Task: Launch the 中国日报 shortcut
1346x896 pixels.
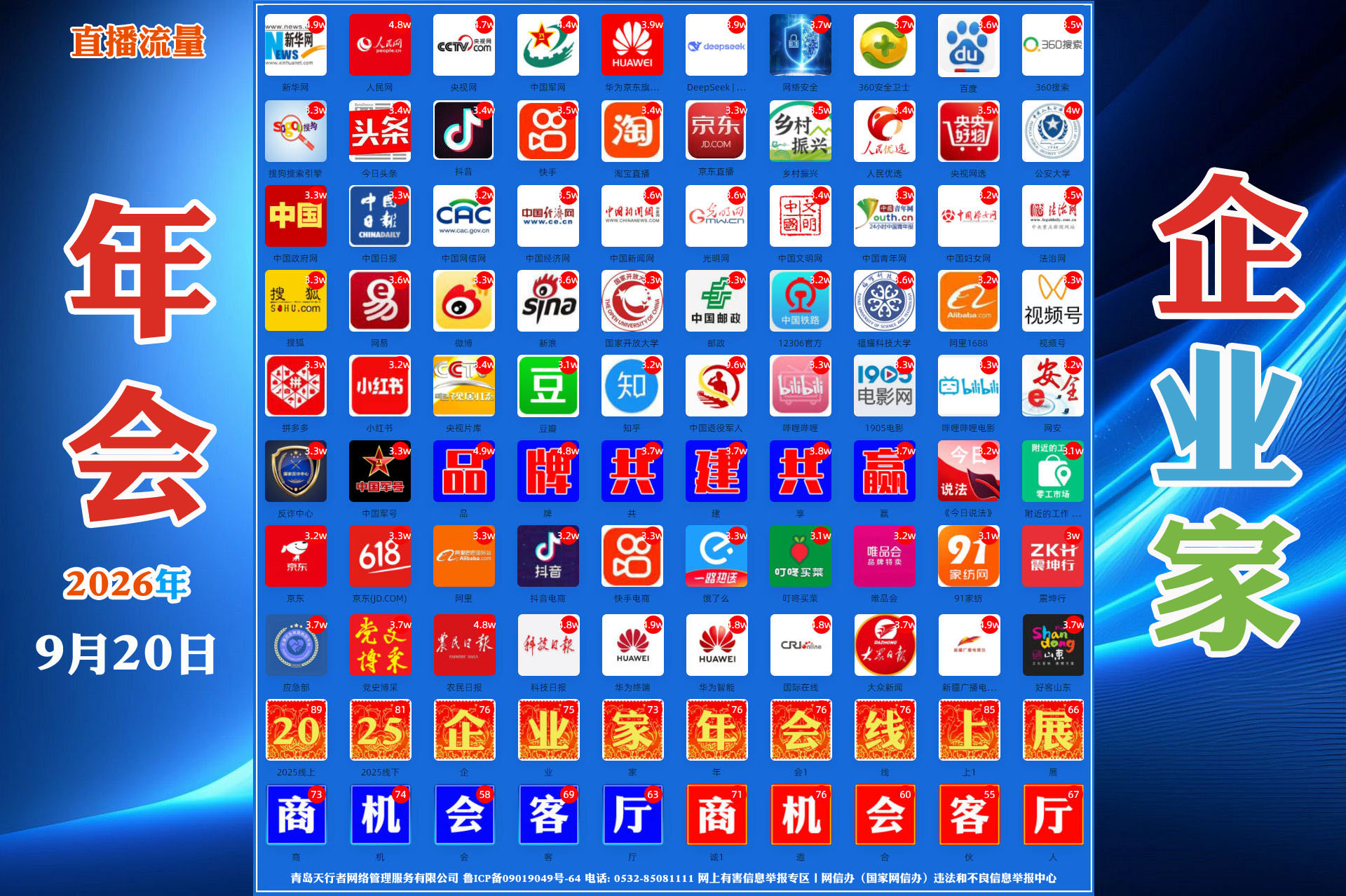Action: point(379,216)
